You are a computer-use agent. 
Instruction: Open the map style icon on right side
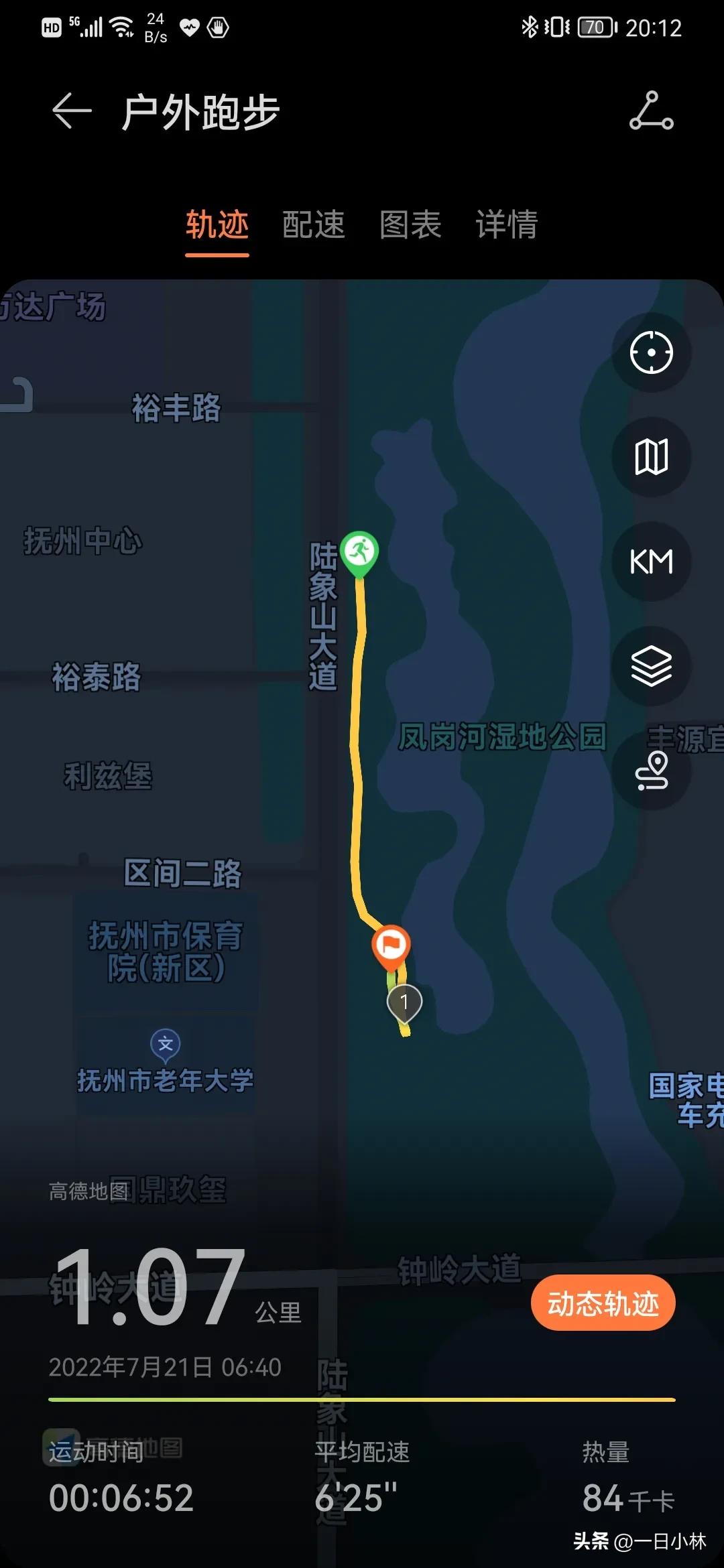[651, 458]
